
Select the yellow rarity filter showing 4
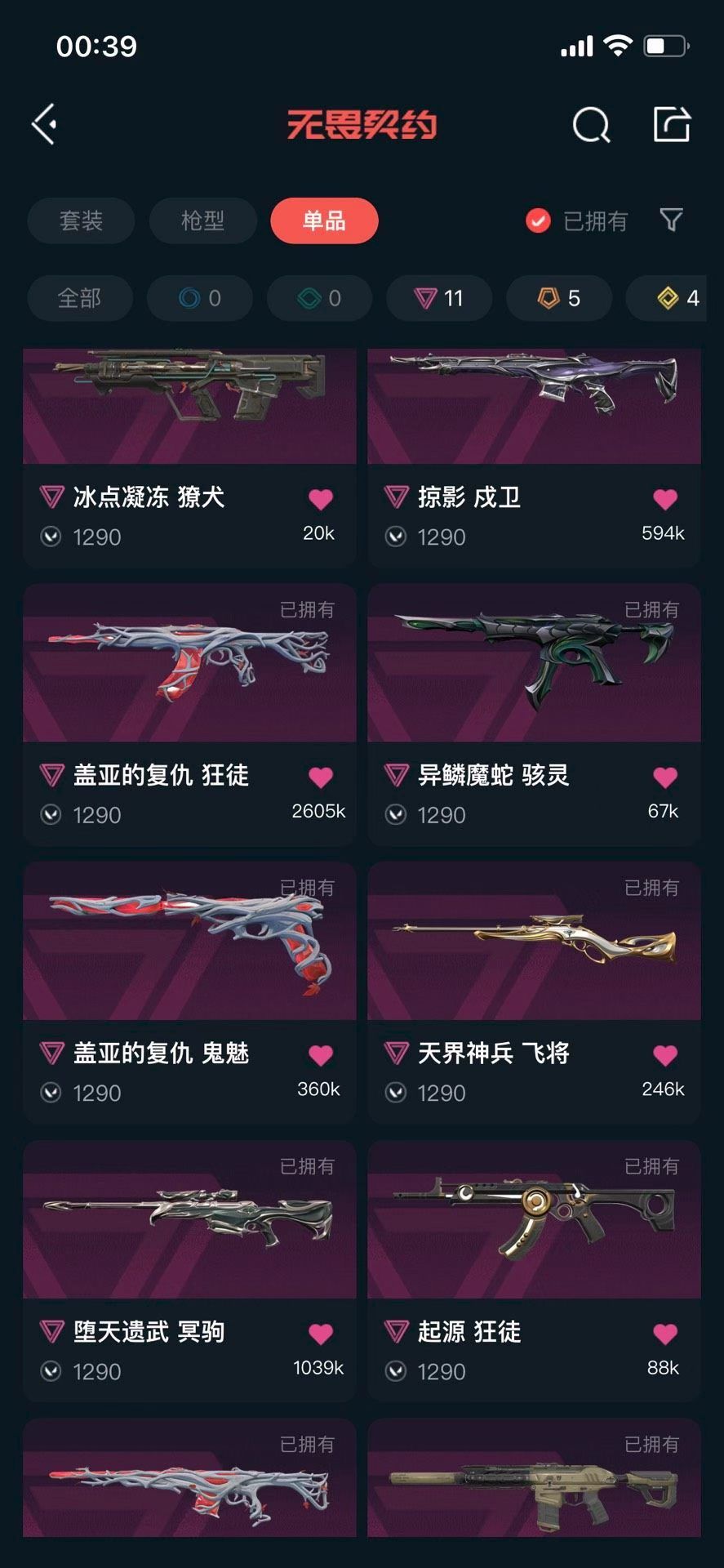pyautogui.click(x=674, y=298)
